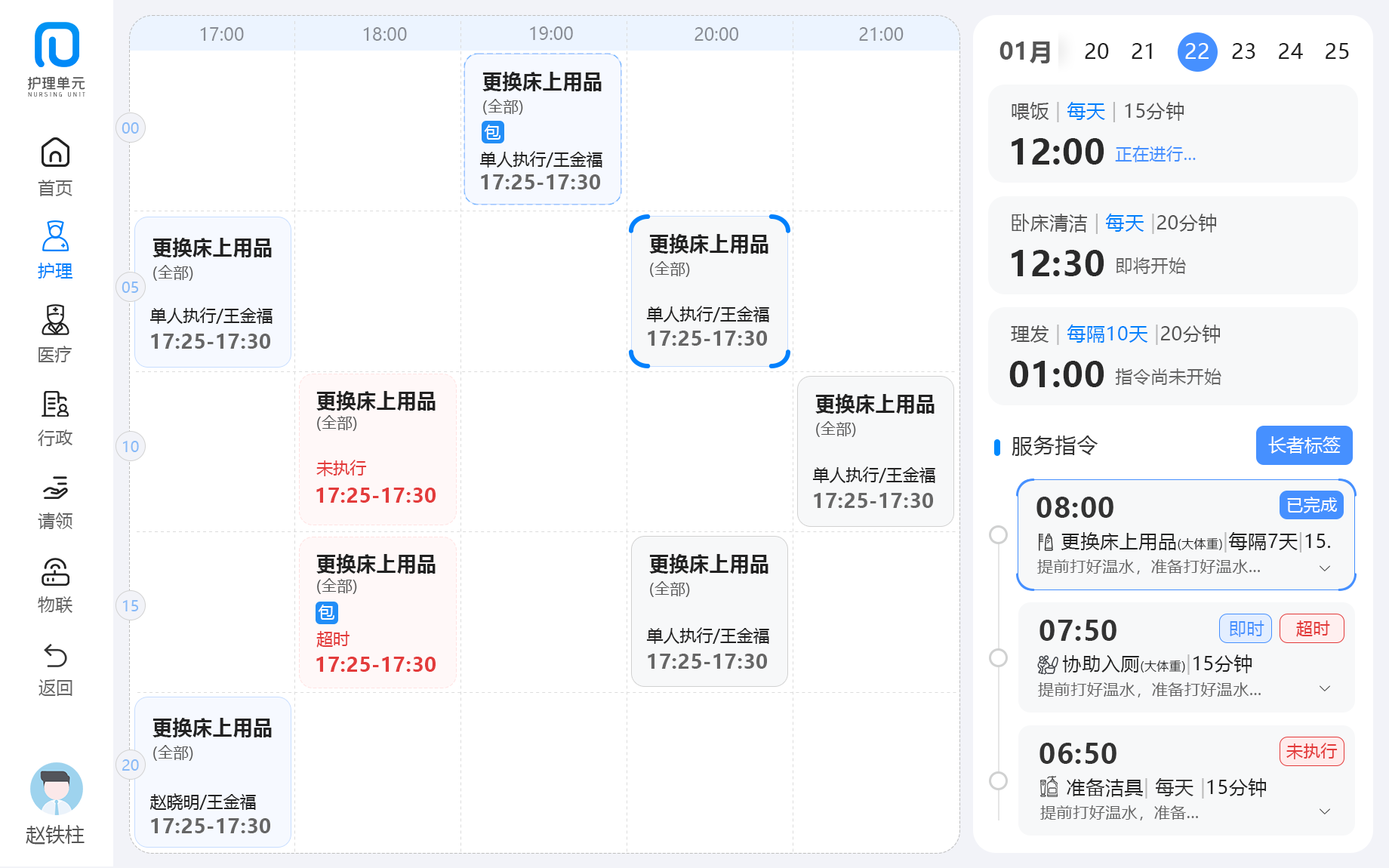The width and height of the screenshot is (1389, 868).
Task: Open the 行政 section
Action: [x=55, y=417]
